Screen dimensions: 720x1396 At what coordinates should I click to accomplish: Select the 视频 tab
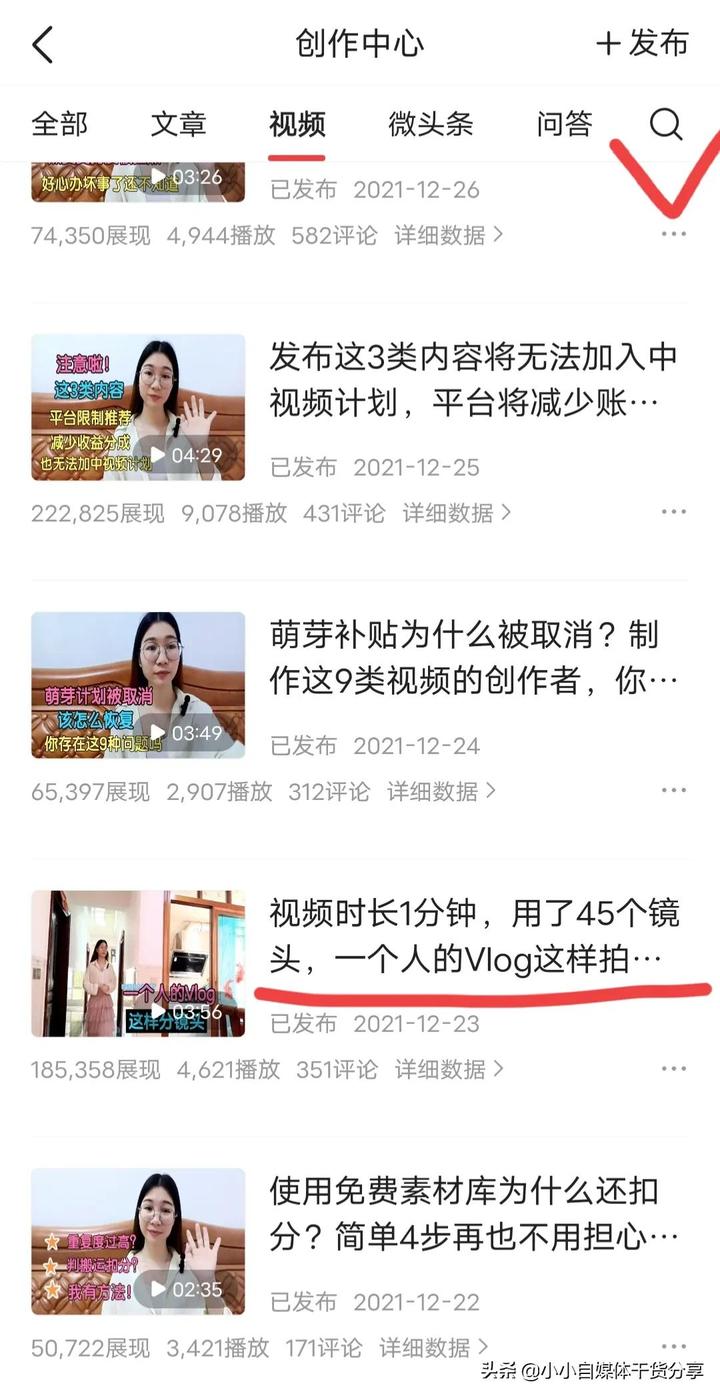297,124
